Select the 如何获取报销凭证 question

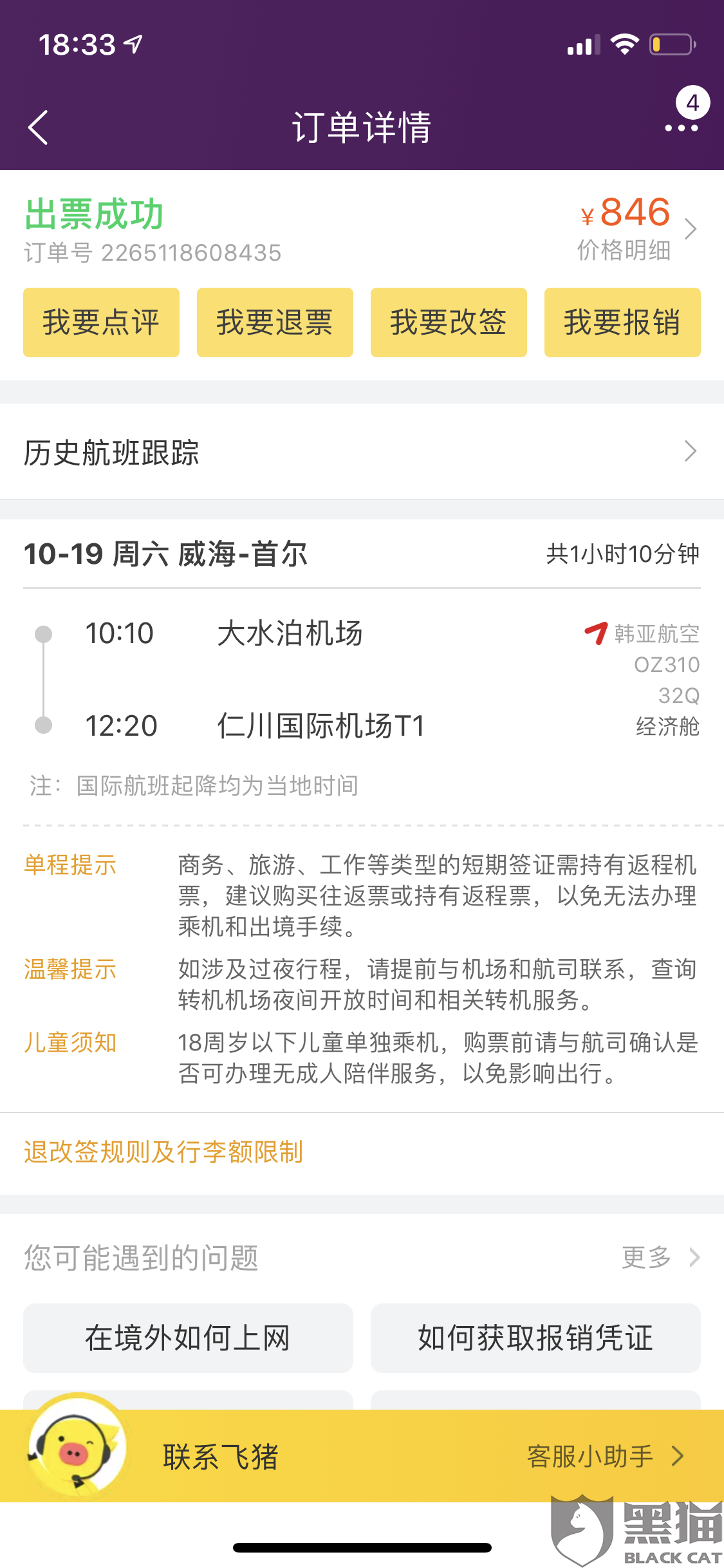pyautogui.click(x=535, y=1338)
